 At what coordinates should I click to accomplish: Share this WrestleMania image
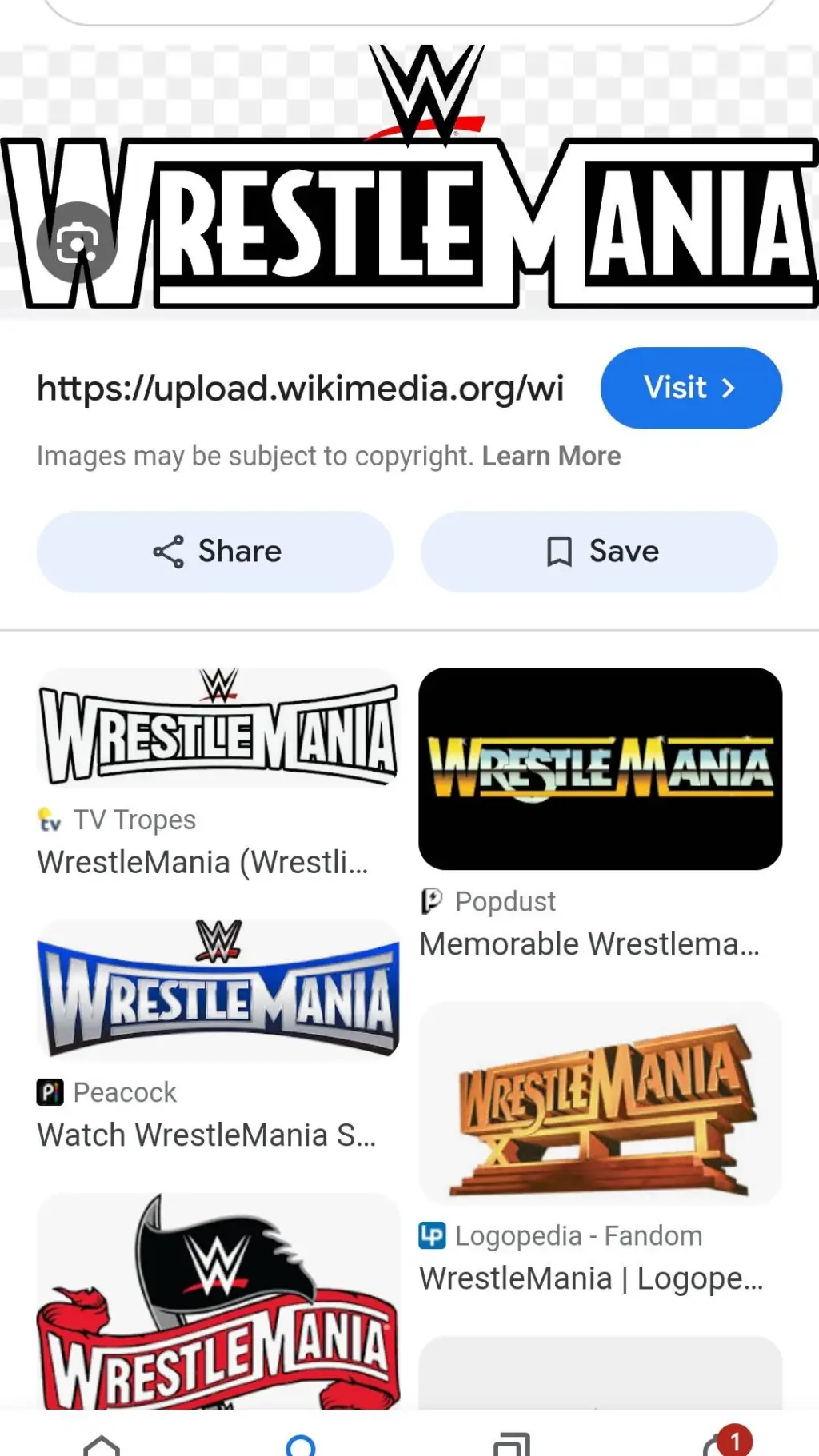pos(215,552)
